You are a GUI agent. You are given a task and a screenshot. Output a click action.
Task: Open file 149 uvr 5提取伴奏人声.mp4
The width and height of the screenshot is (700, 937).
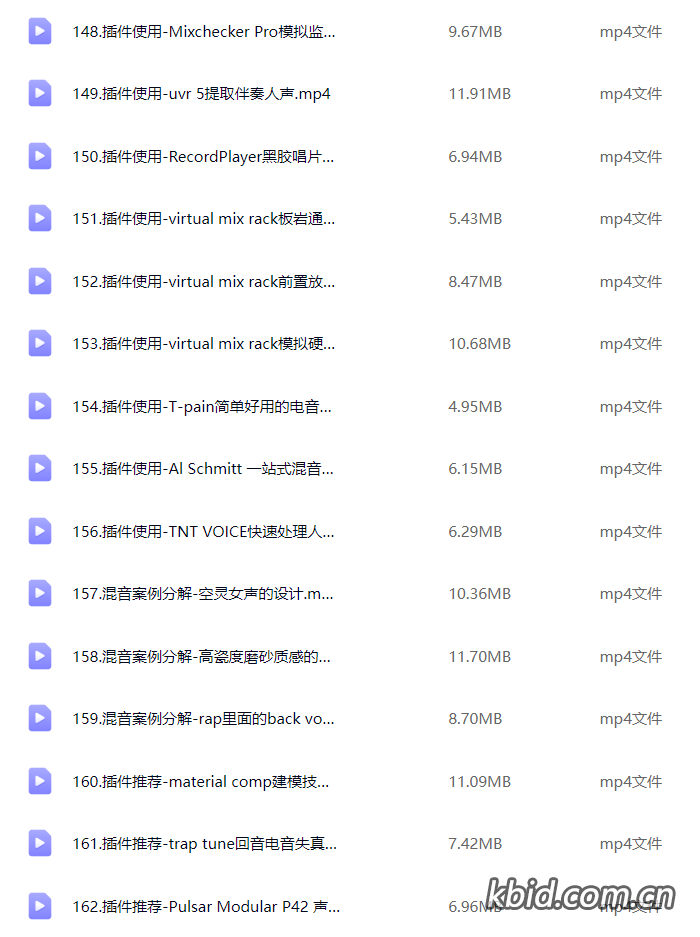pyautogui.click(x=201, y=94)
